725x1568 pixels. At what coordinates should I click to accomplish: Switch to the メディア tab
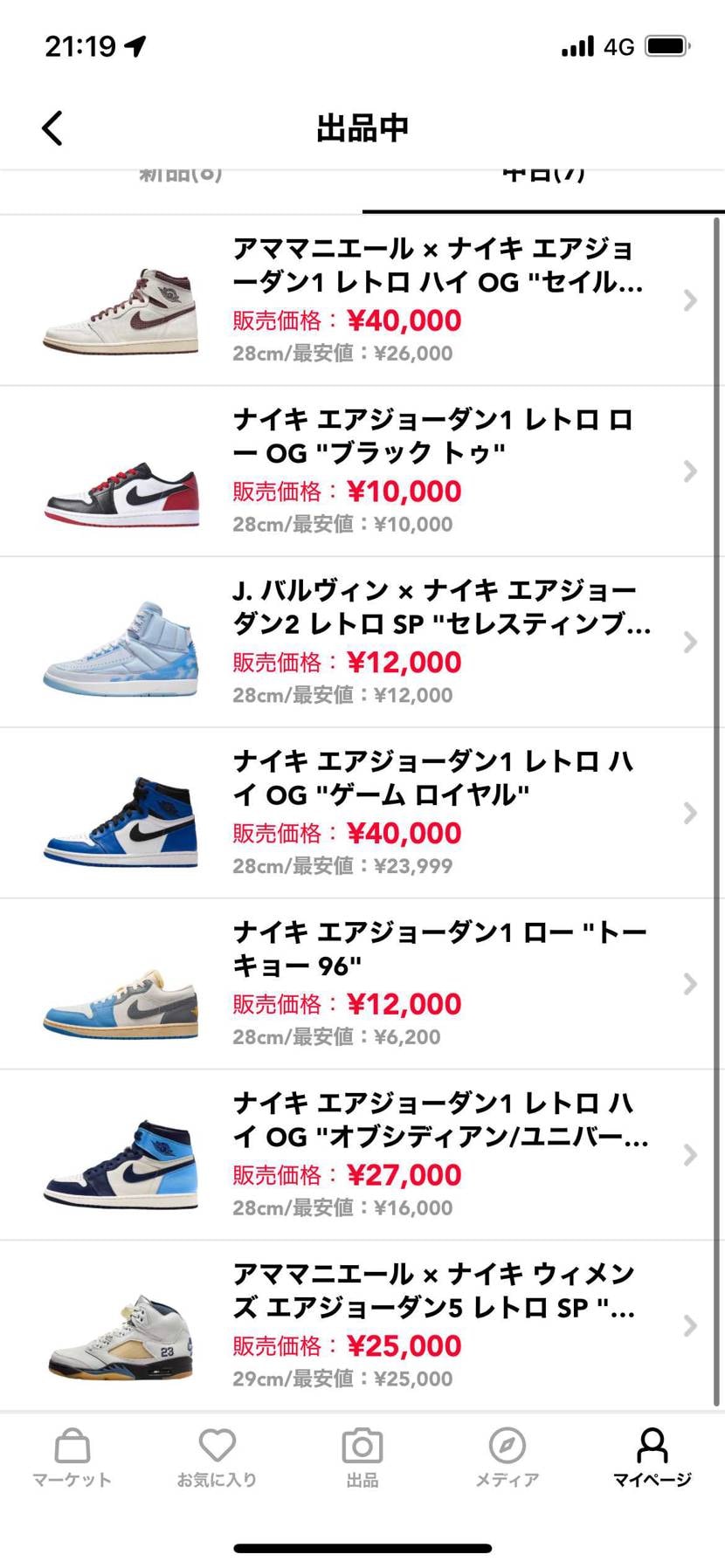(x=507, y=1458)
